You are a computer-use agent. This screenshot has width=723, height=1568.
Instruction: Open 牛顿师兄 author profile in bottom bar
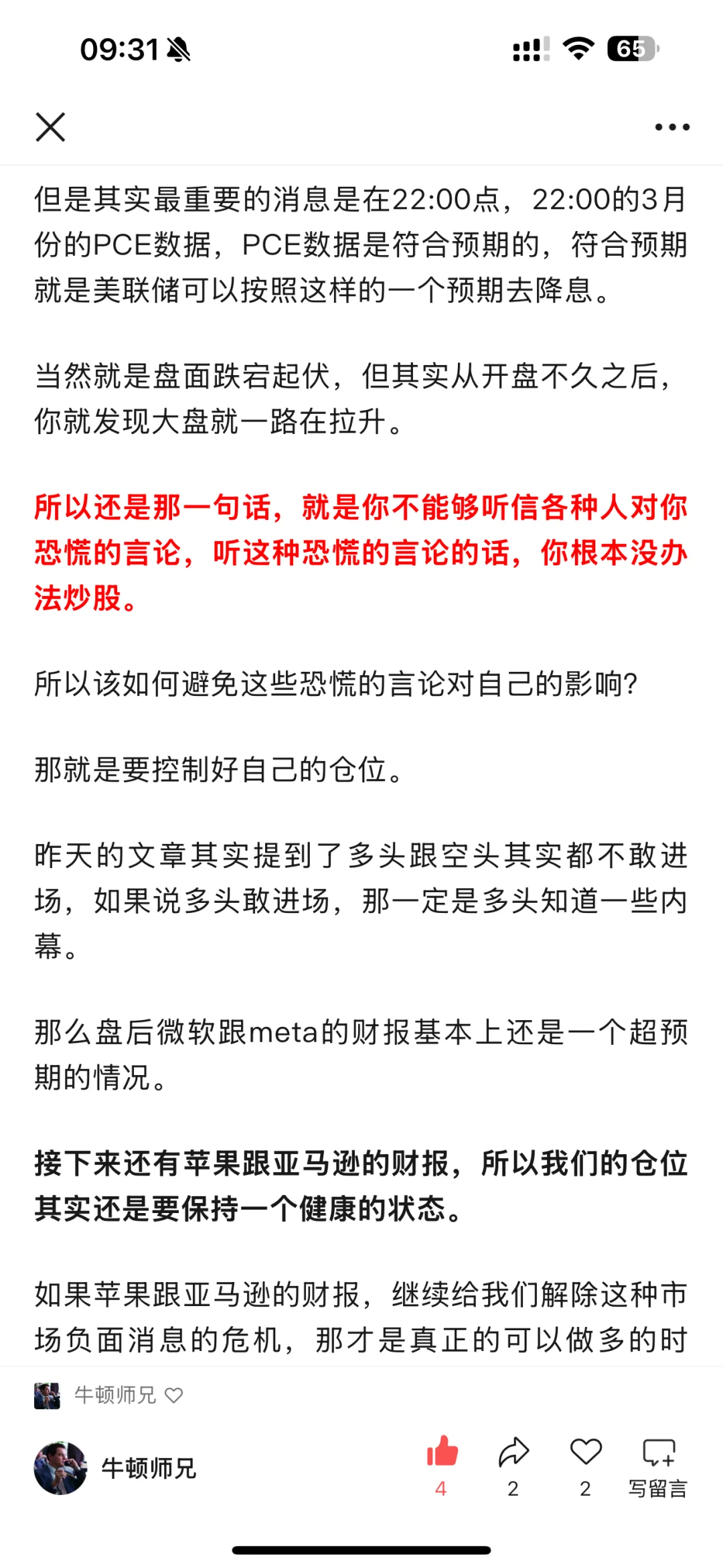click(115, 1468)
